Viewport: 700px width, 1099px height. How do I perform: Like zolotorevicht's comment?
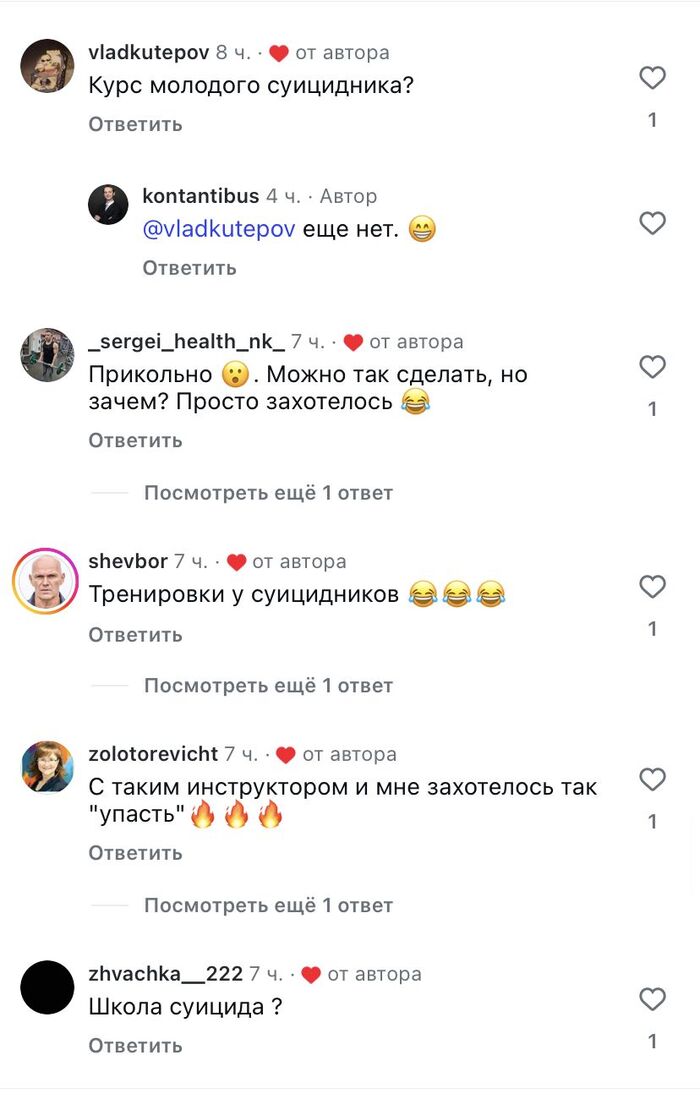652,778
